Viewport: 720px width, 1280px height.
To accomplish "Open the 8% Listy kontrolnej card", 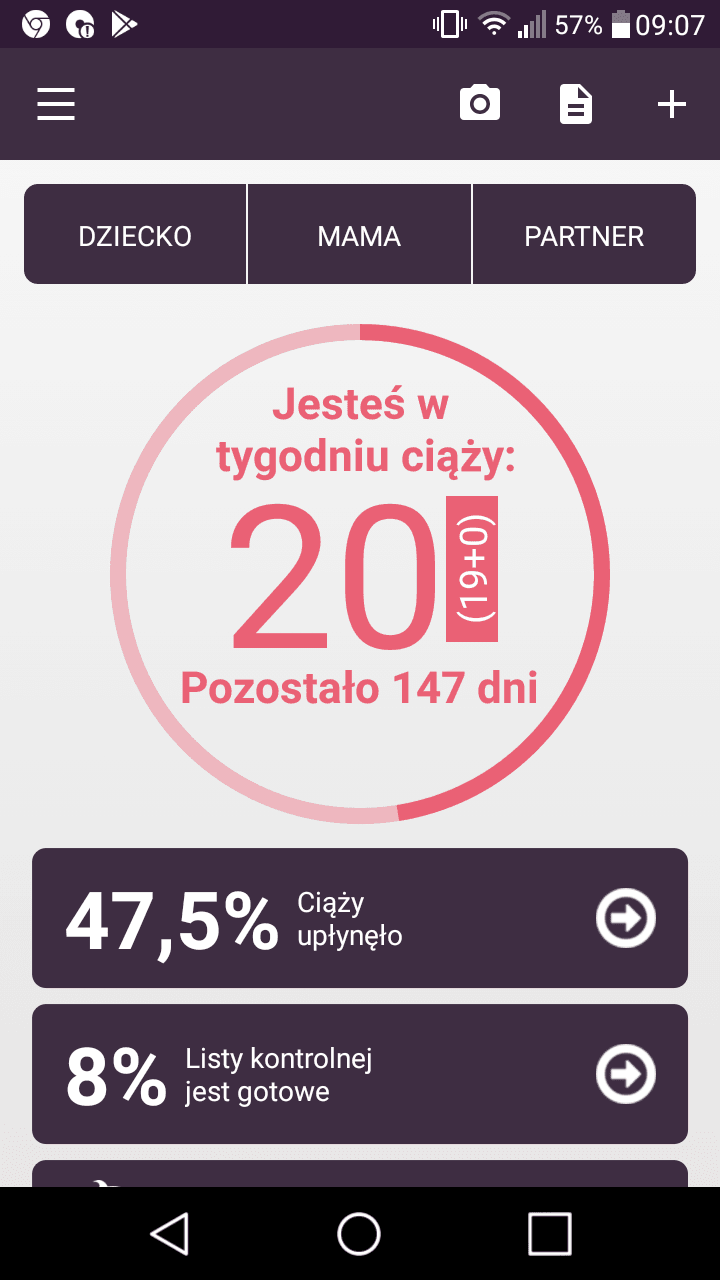I will click(360, 1074).
